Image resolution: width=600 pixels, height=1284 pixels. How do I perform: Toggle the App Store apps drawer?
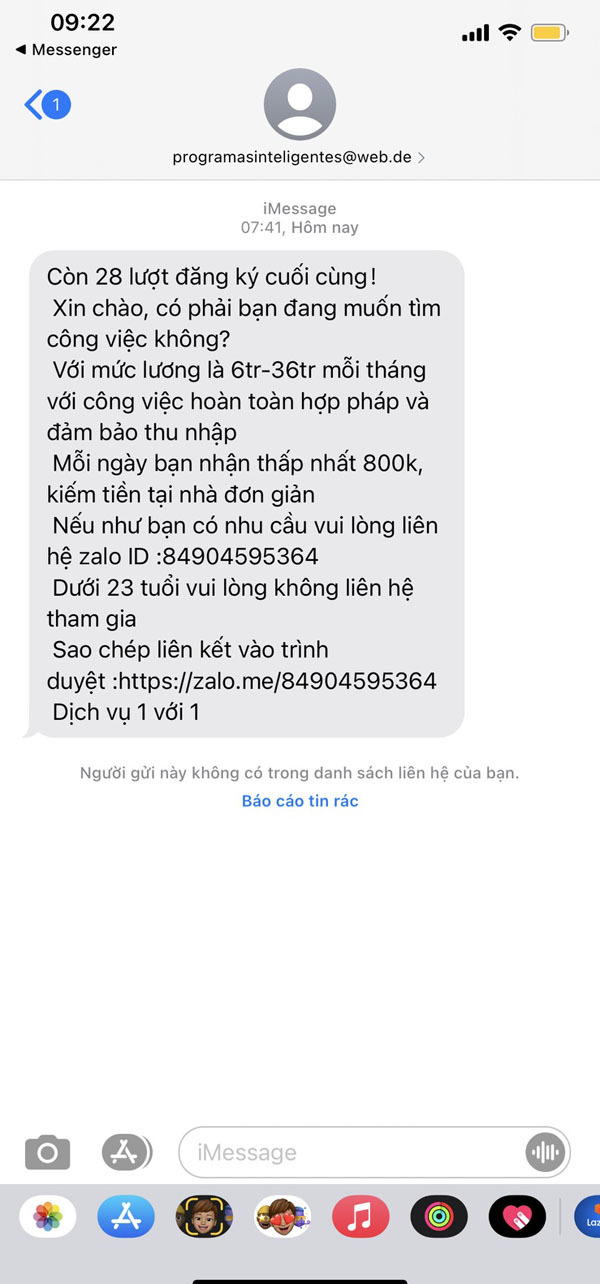tap(127, 1152)
